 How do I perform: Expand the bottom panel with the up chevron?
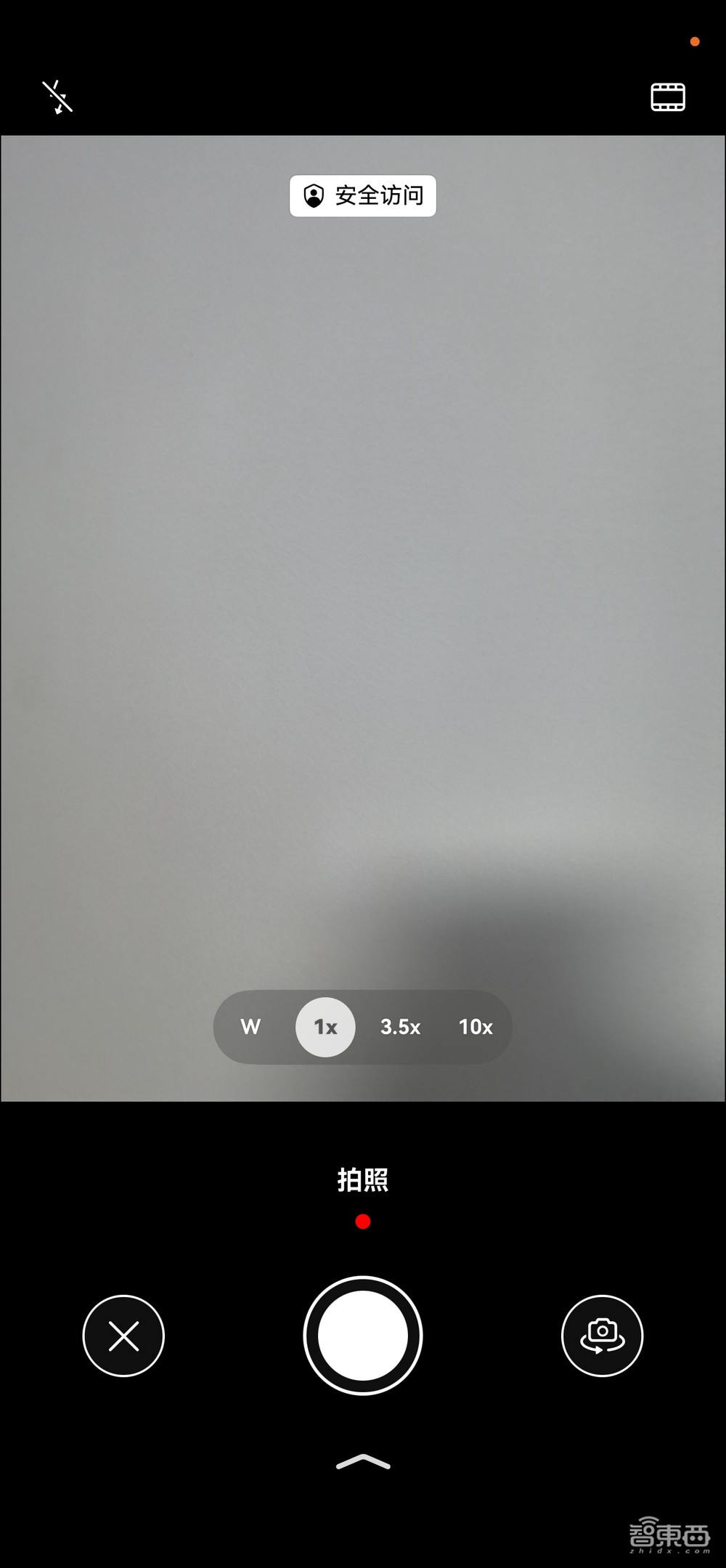pos(363,1462)
